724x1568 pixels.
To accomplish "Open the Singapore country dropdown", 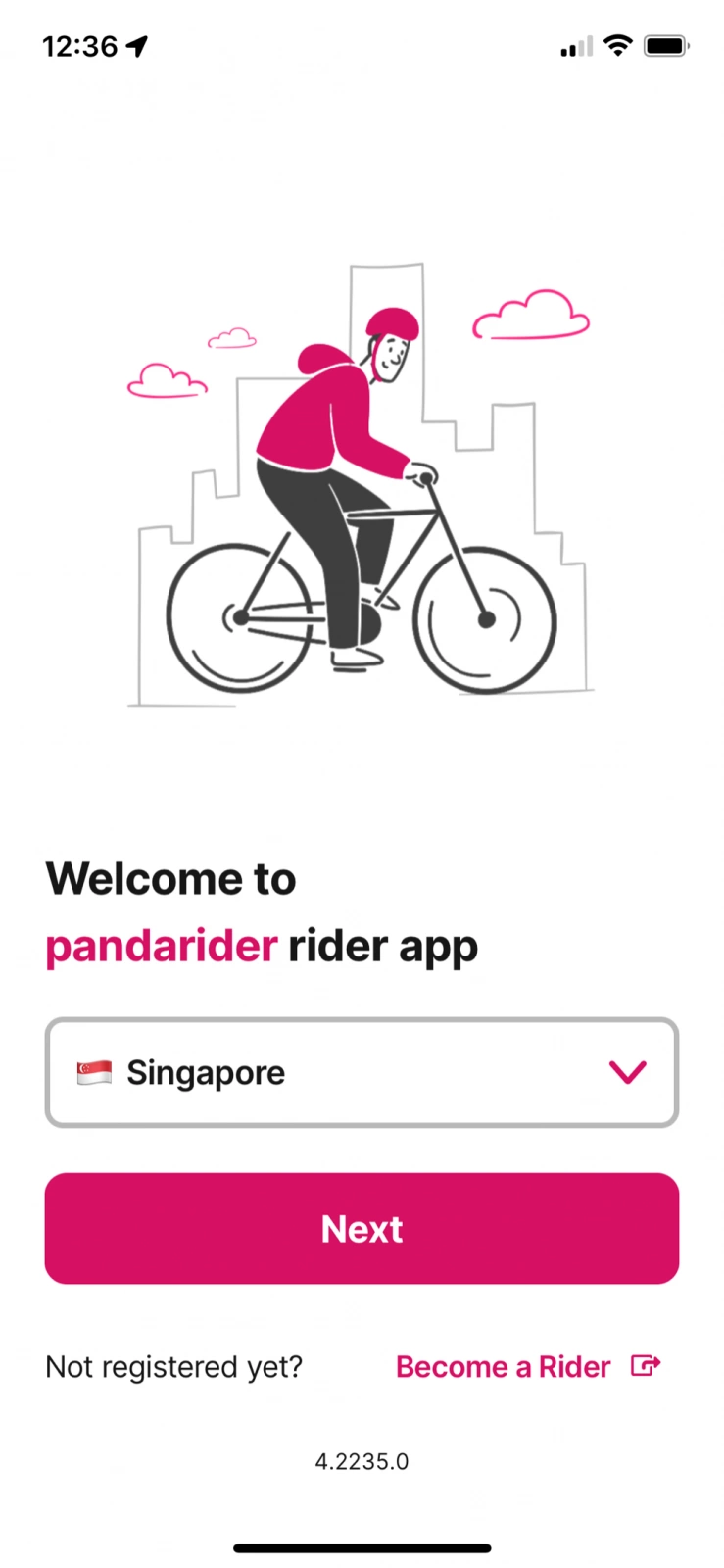I will pos(362,1072).
